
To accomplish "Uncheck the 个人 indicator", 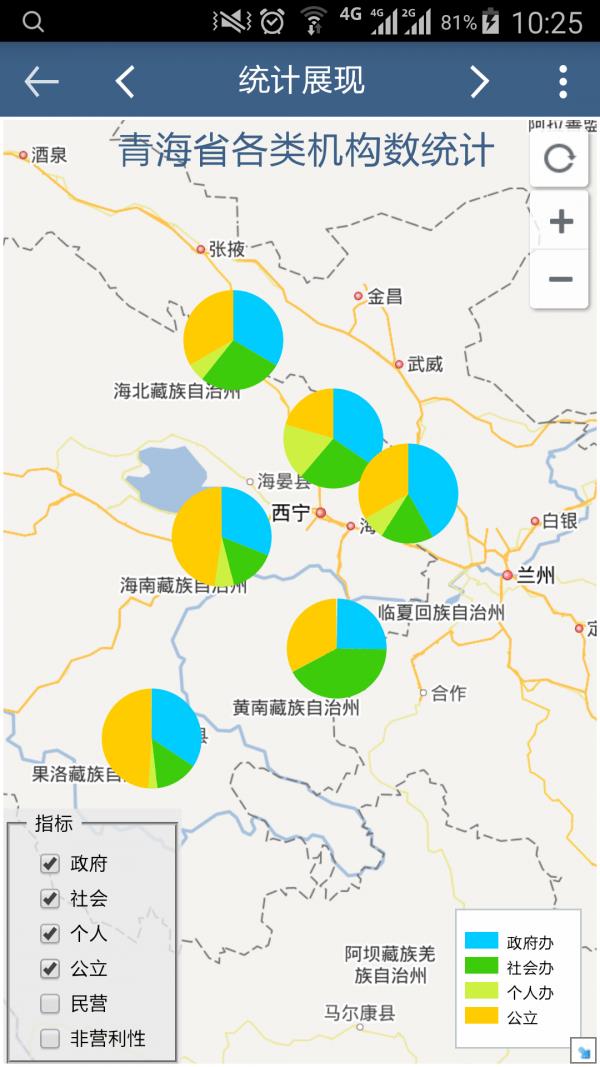I will pos(50,934).
